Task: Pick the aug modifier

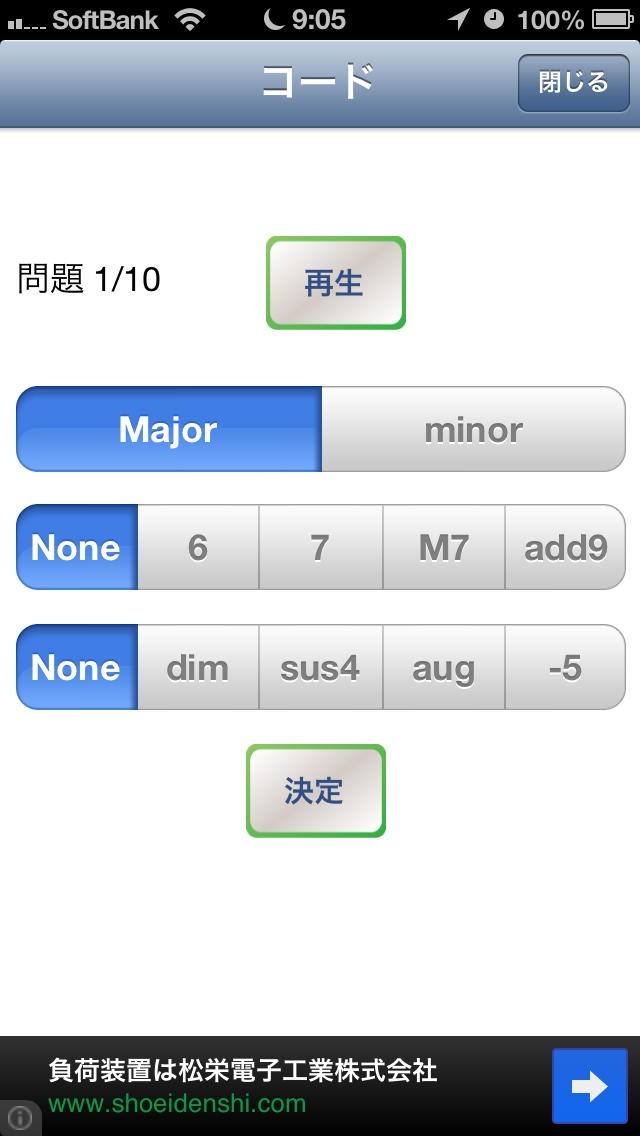Action: [443, 668]
